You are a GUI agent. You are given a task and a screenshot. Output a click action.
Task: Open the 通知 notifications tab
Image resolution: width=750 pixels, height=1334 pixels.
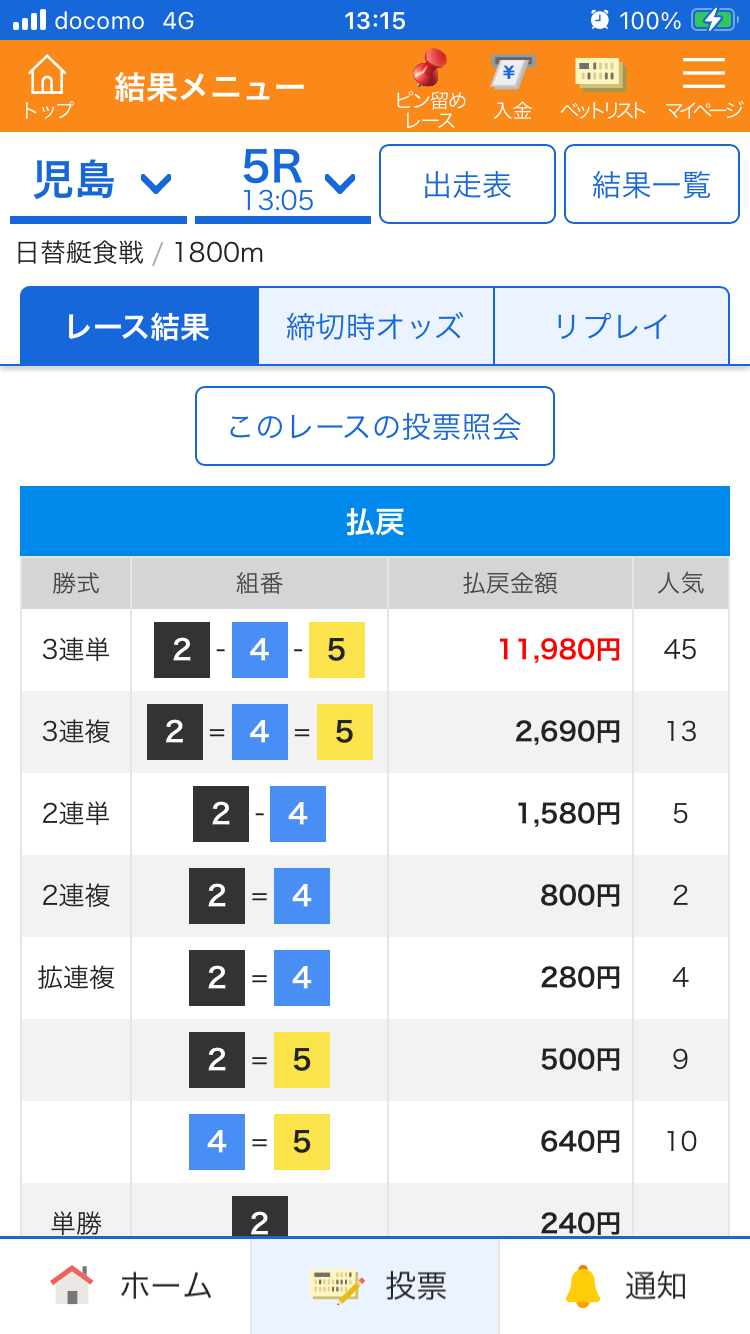point(625,1286)
